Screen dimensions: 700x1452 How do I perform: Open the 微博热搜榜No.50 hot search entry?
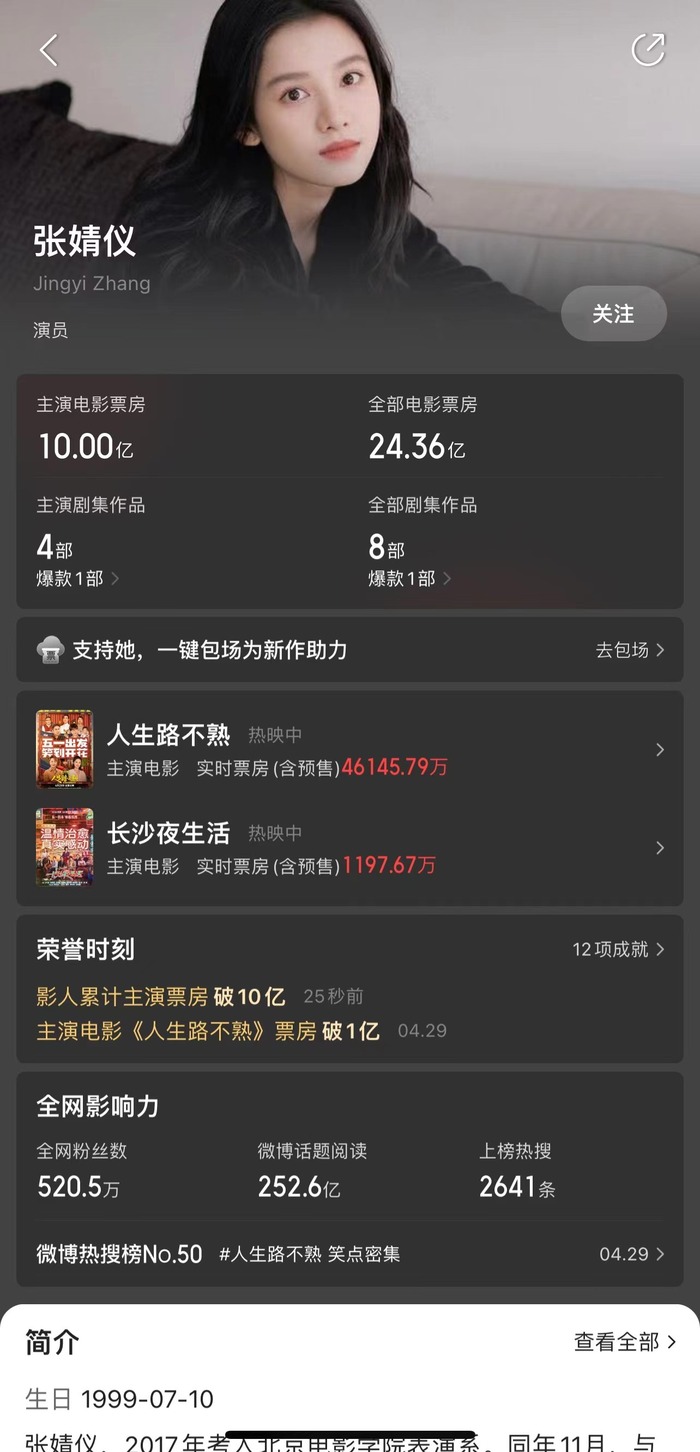350,1254
